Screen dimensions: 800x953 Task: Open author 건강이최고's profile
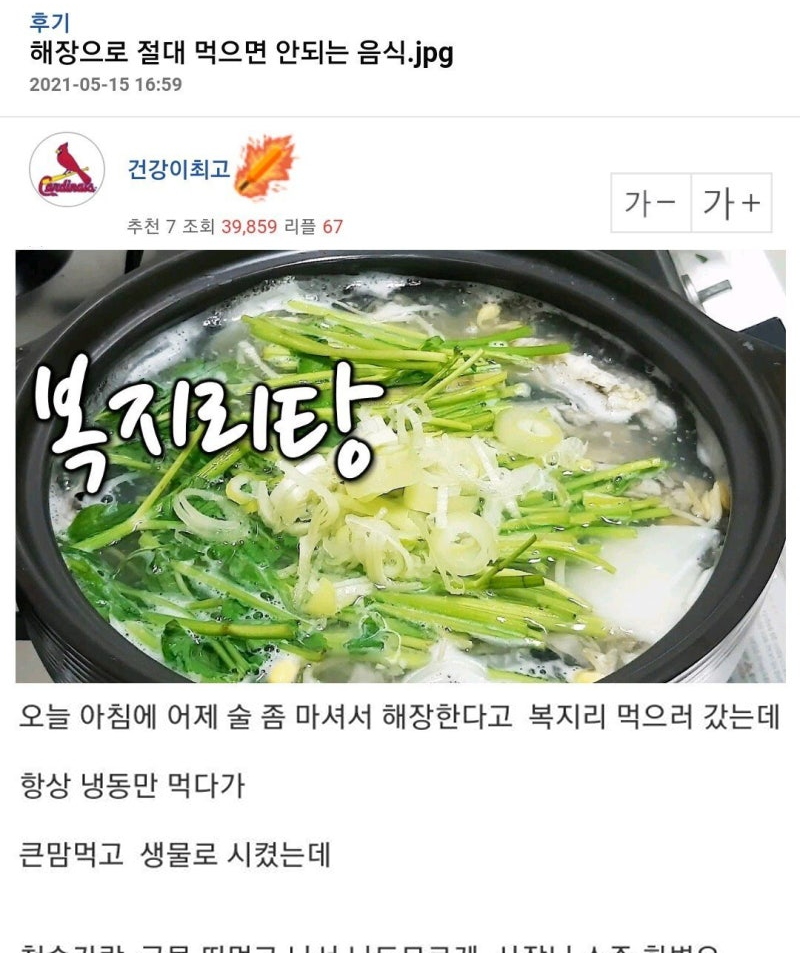point(179,168)
